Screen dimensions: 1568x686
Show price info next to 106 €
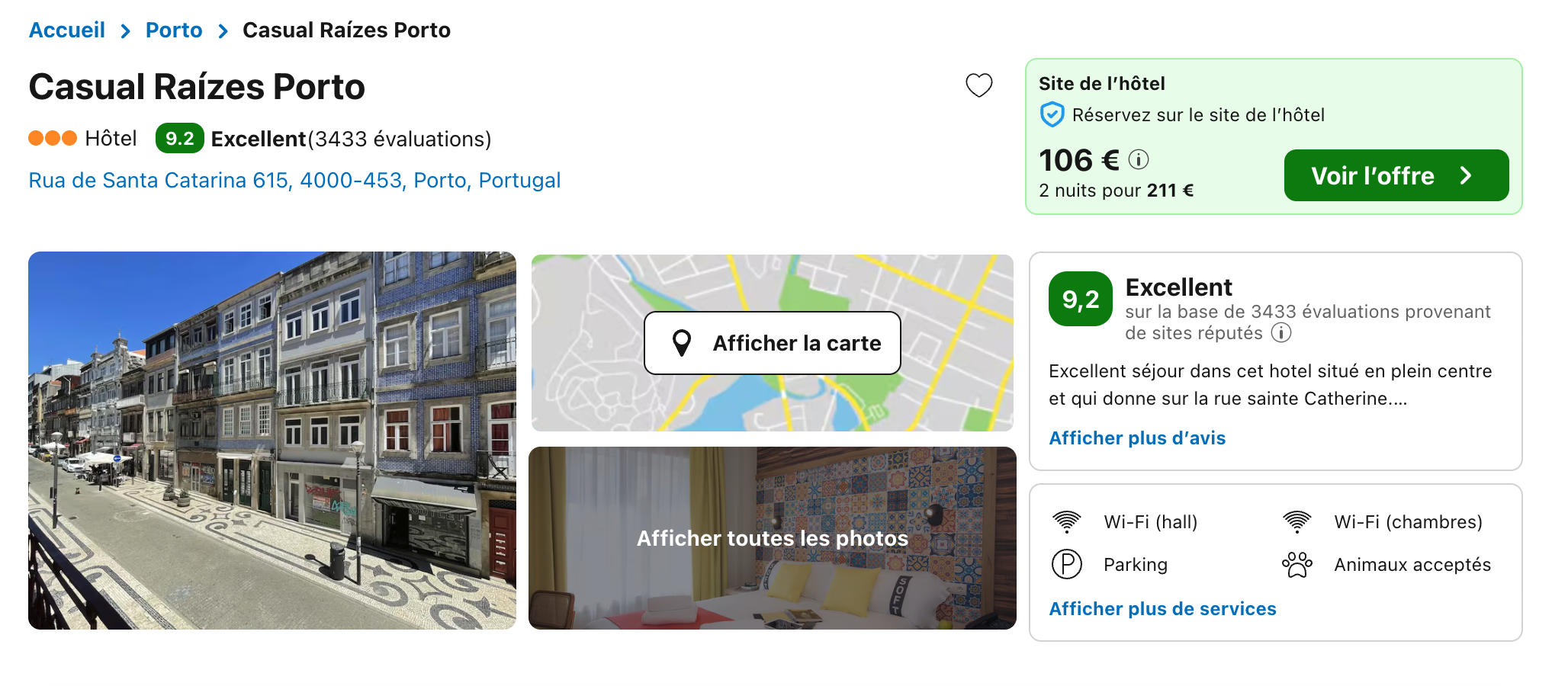point(1139,160)
